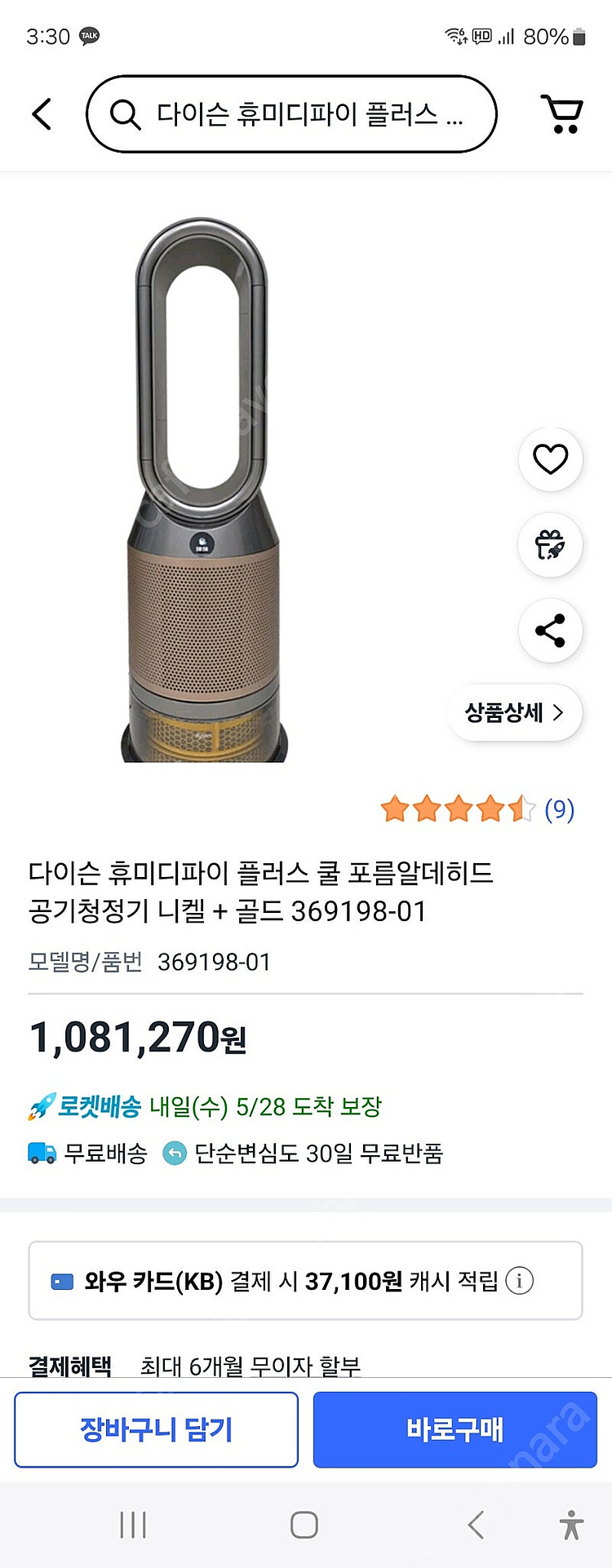Viewport: 612px width, 1568px height.
Task: Buy now with 바로구매
Action: (455, 1429)
